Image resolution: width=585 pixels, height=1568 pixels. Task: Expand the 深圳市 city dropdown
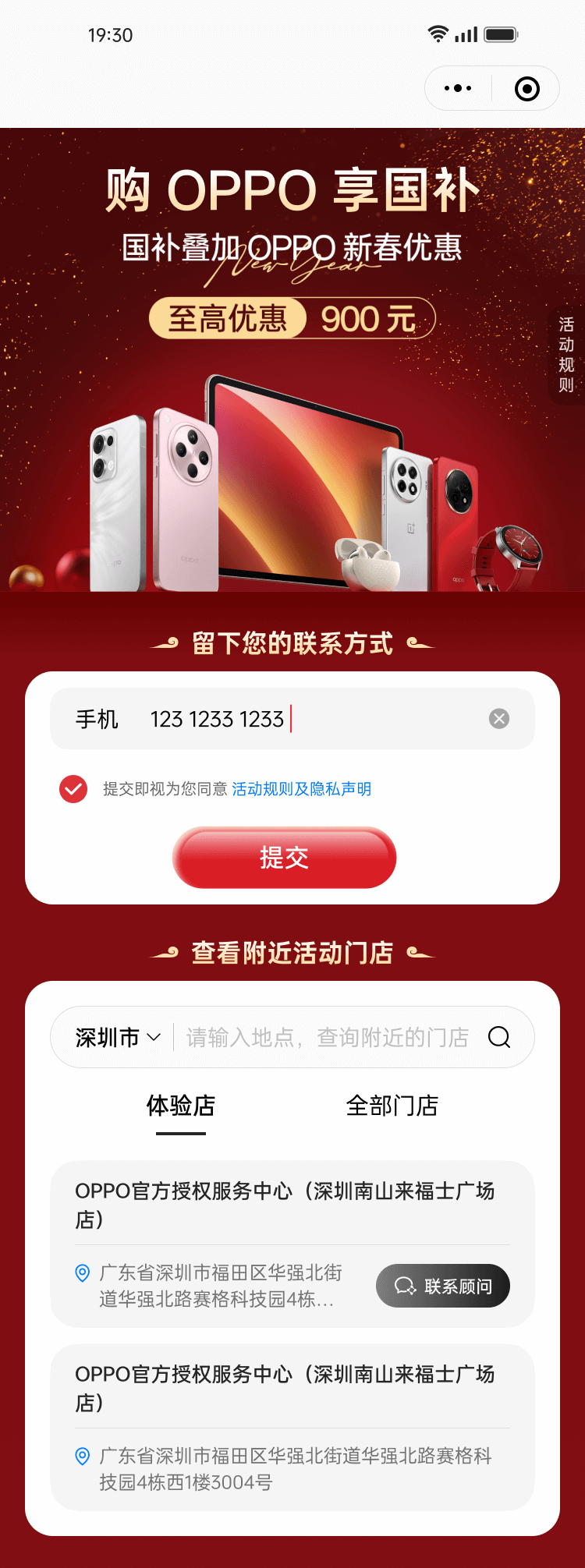[118, 1037]
